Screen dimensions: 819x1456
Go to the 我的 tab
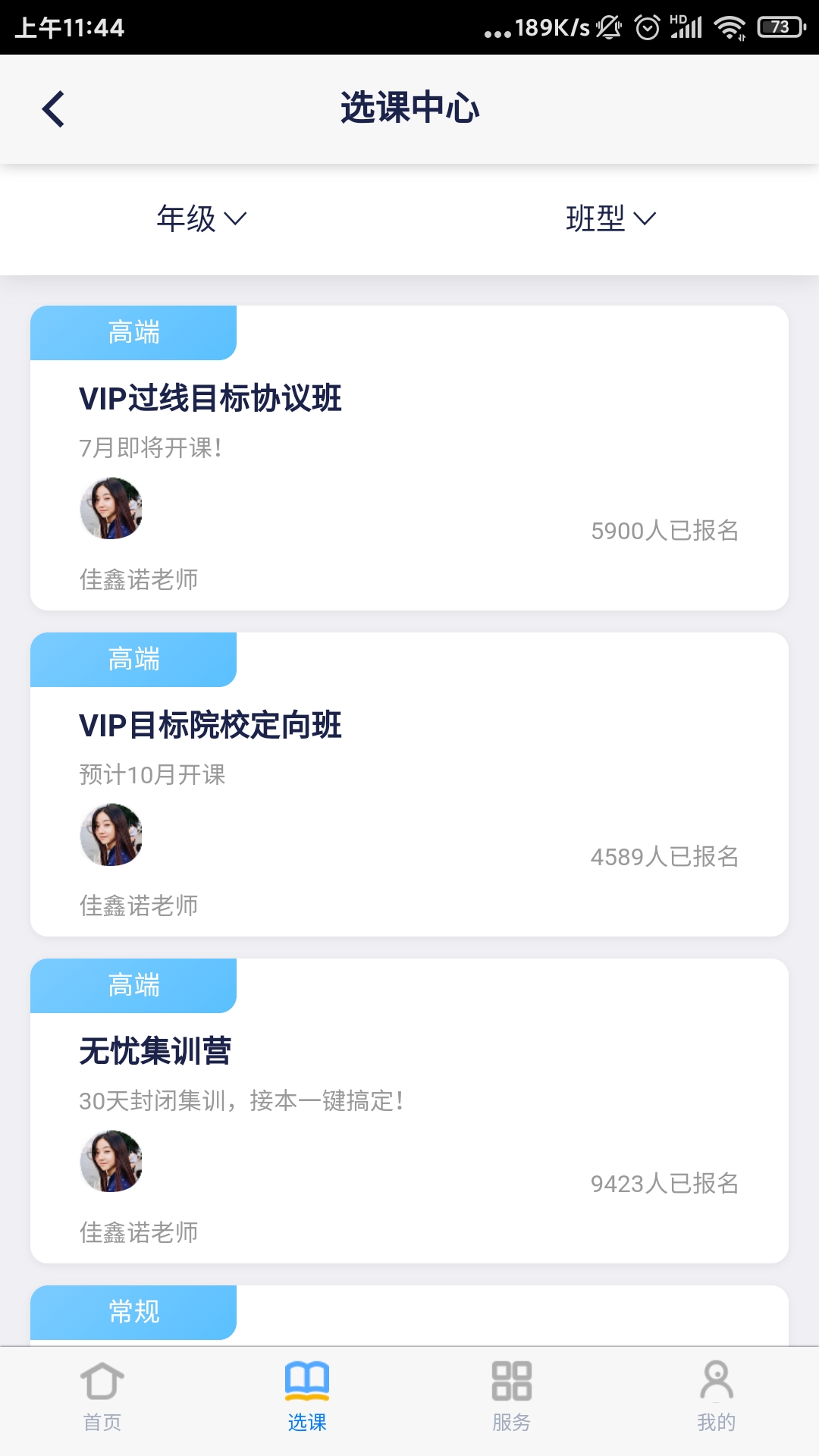[717, 1397]
